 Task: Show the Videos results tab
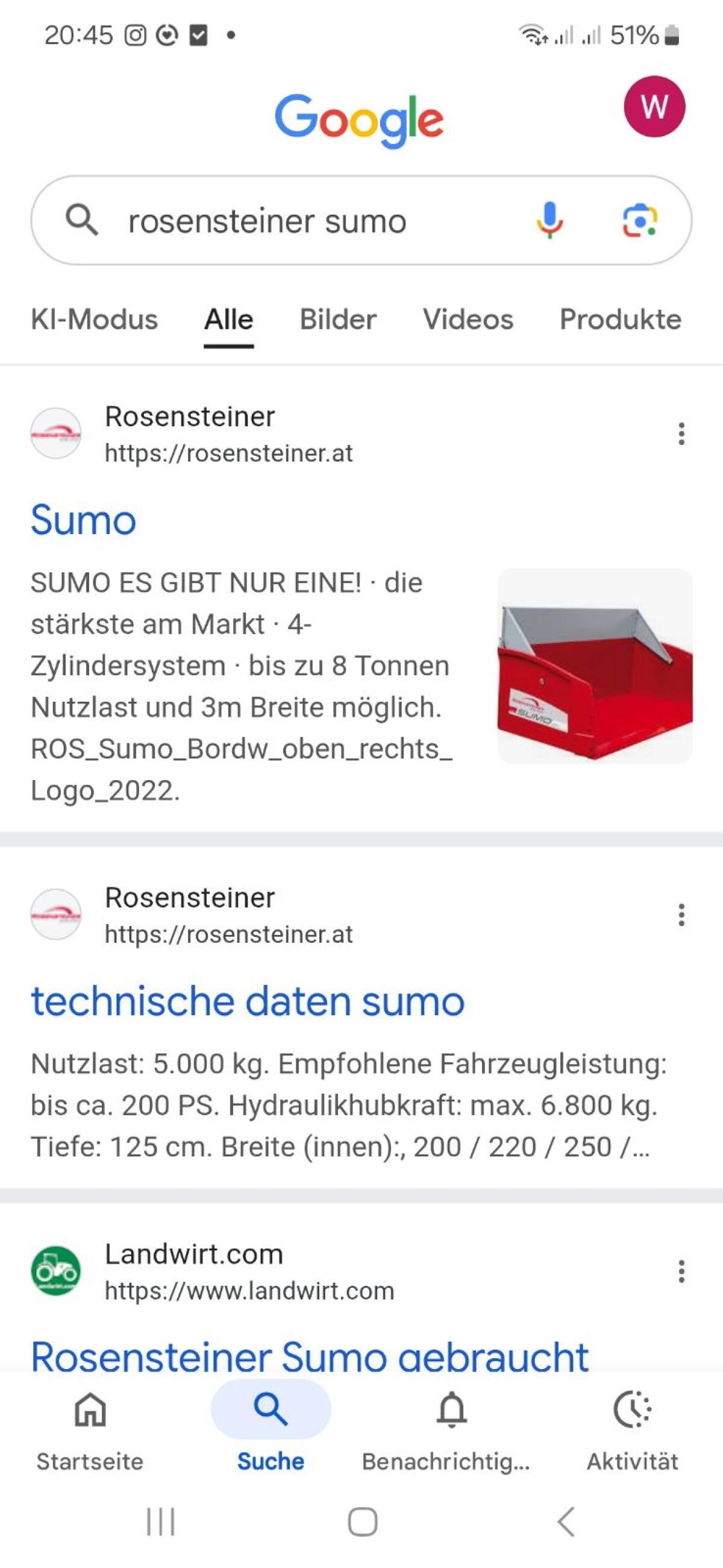coord(468,320)
